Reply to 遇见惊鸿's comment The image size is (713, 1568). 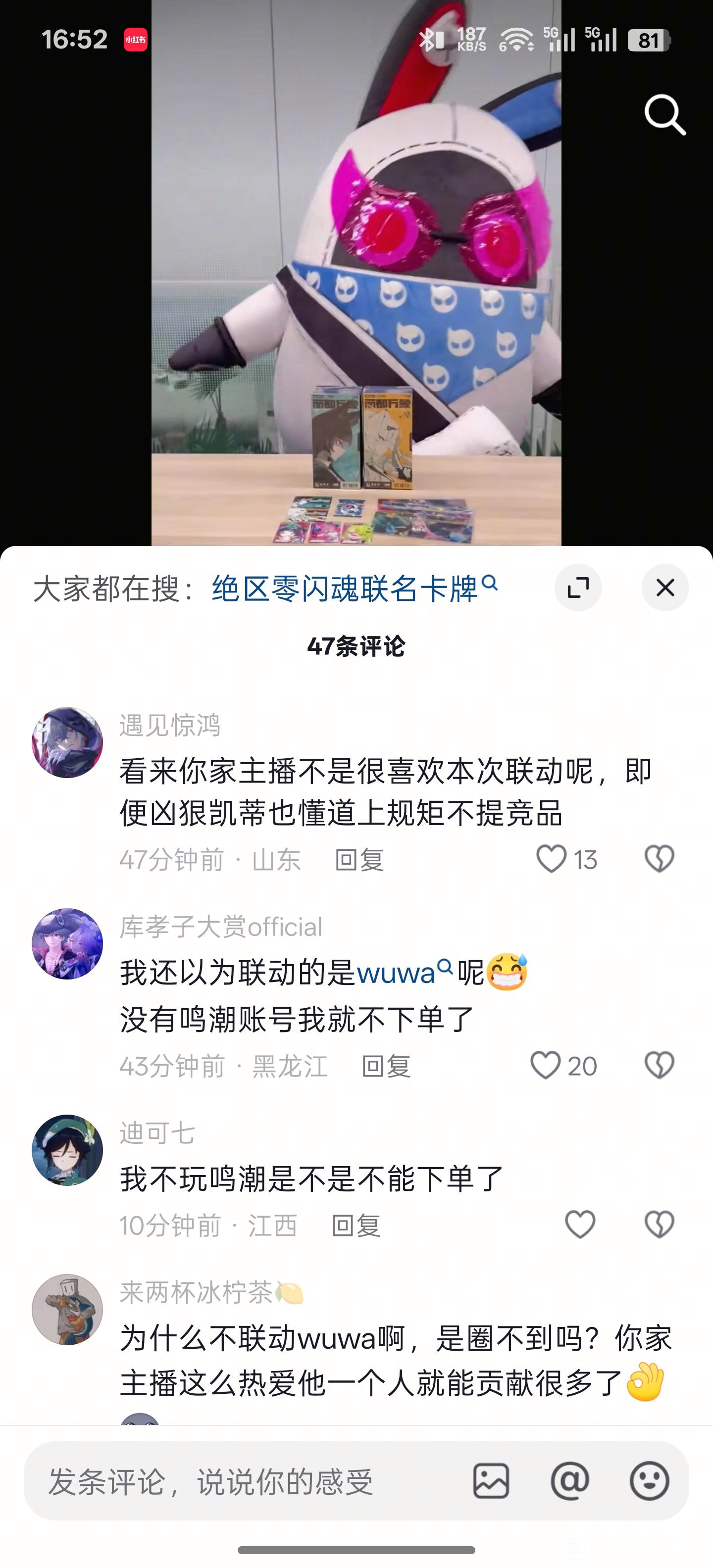pos(359,859)
